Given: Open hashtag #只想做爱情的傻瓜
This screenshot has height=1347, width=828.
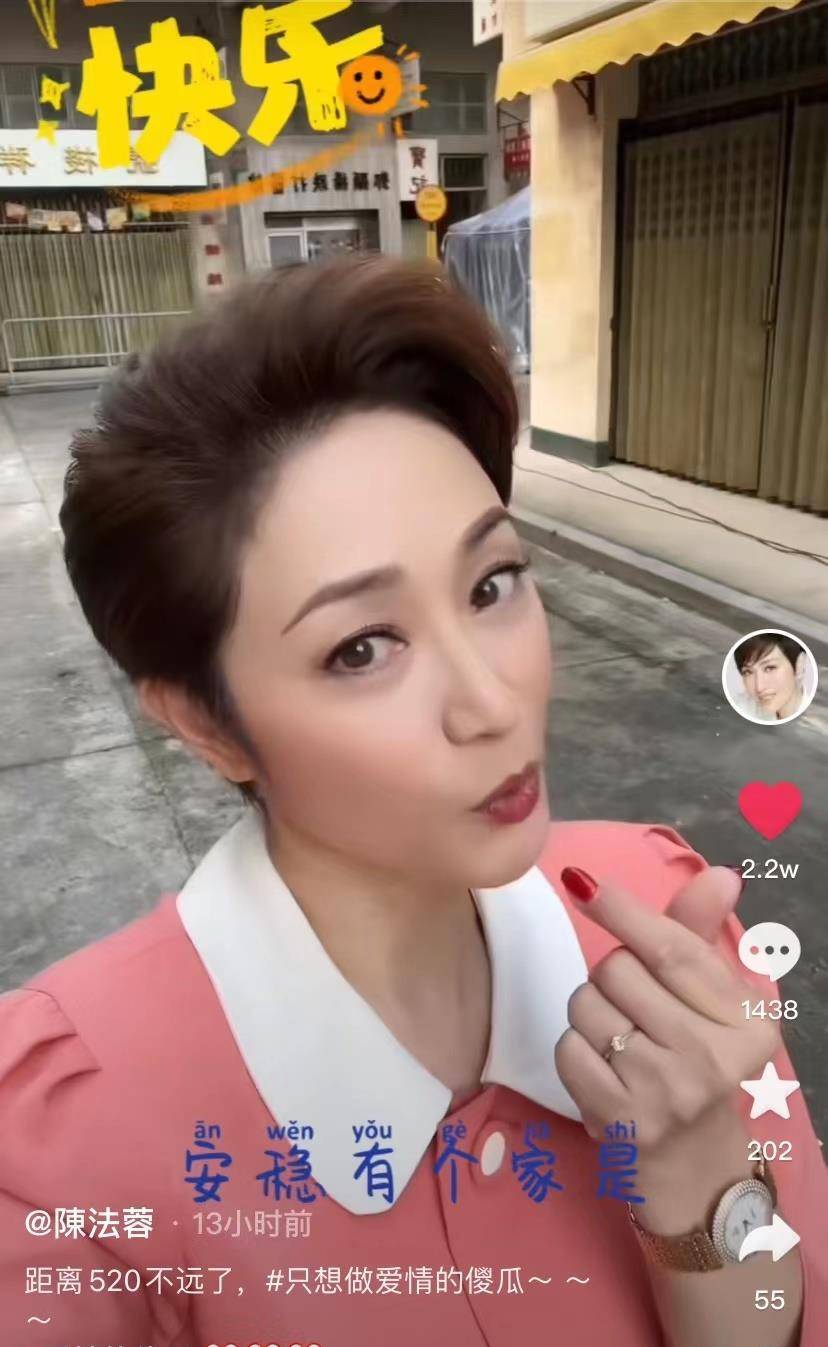Looking at the screenshot, I should click(397, 1283).
